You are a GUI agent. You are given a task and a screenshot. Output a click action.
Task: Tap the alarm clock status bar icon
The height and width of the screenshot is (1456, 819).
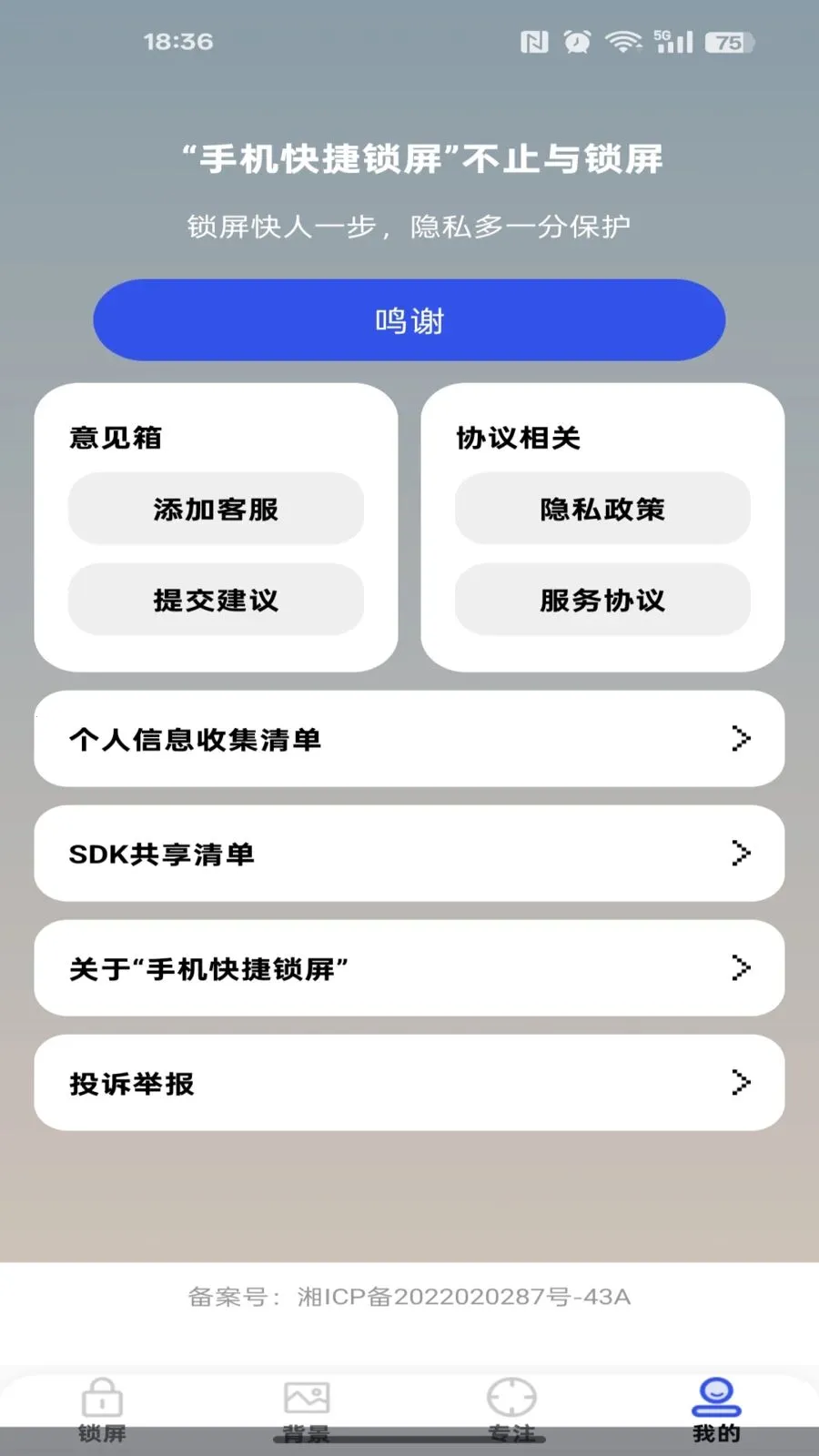pyautogui.click(x=580, y=41)
